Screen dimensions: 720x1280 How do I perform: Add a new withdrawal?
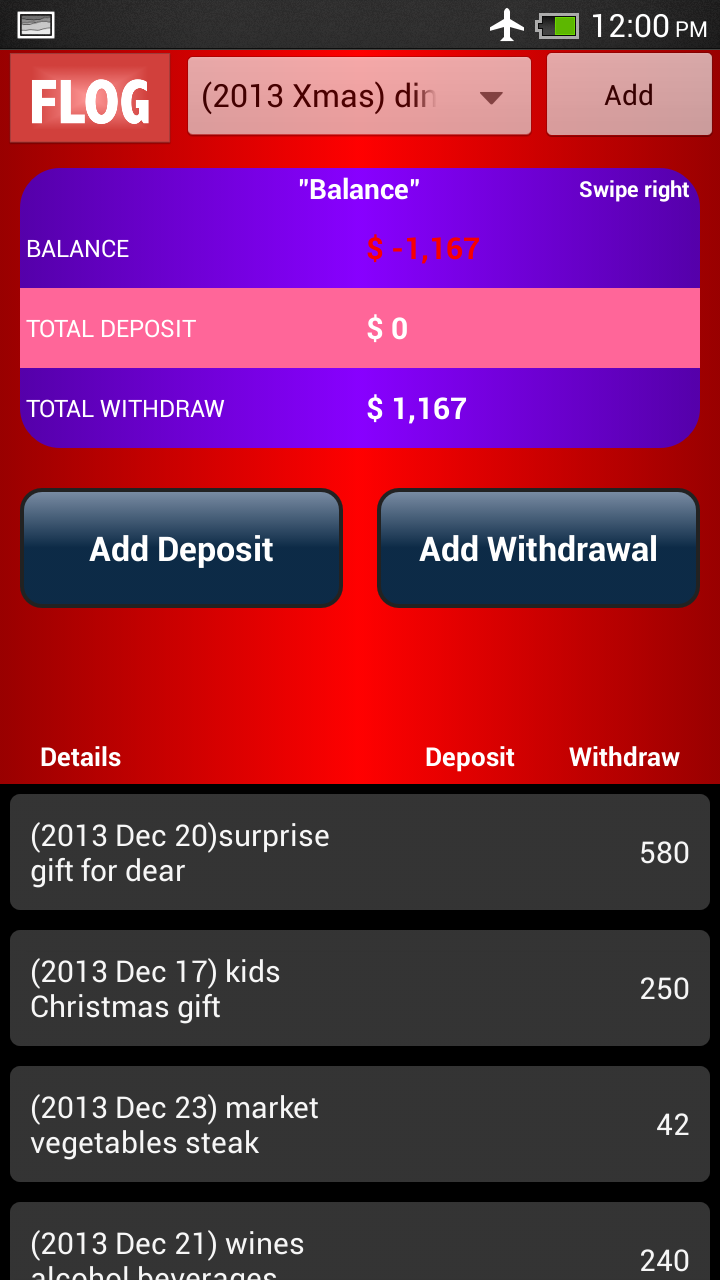click(x=538, y=548)
